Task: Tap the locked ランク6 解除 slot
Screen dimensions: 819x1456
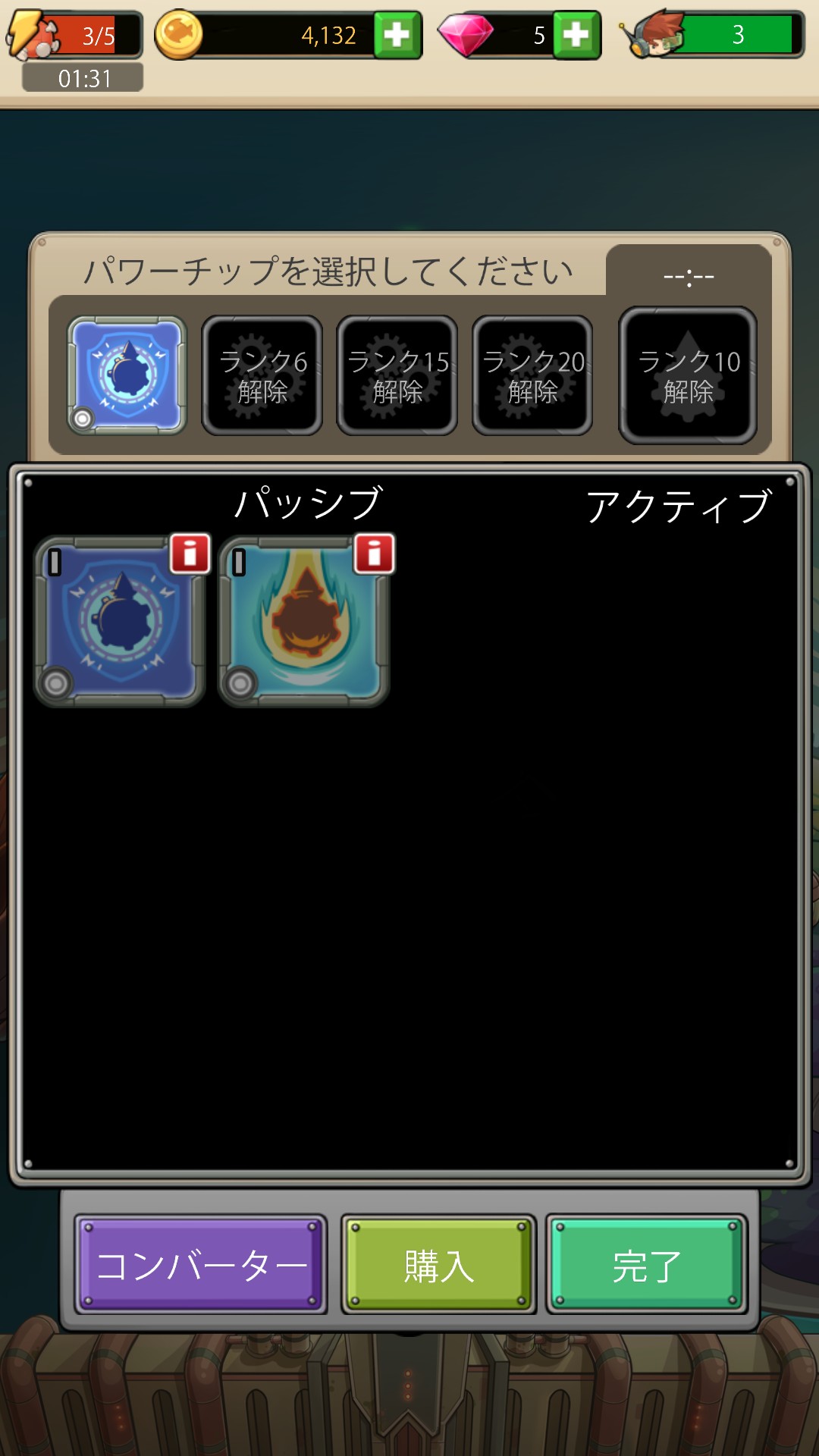Action: tap(262, 375)
